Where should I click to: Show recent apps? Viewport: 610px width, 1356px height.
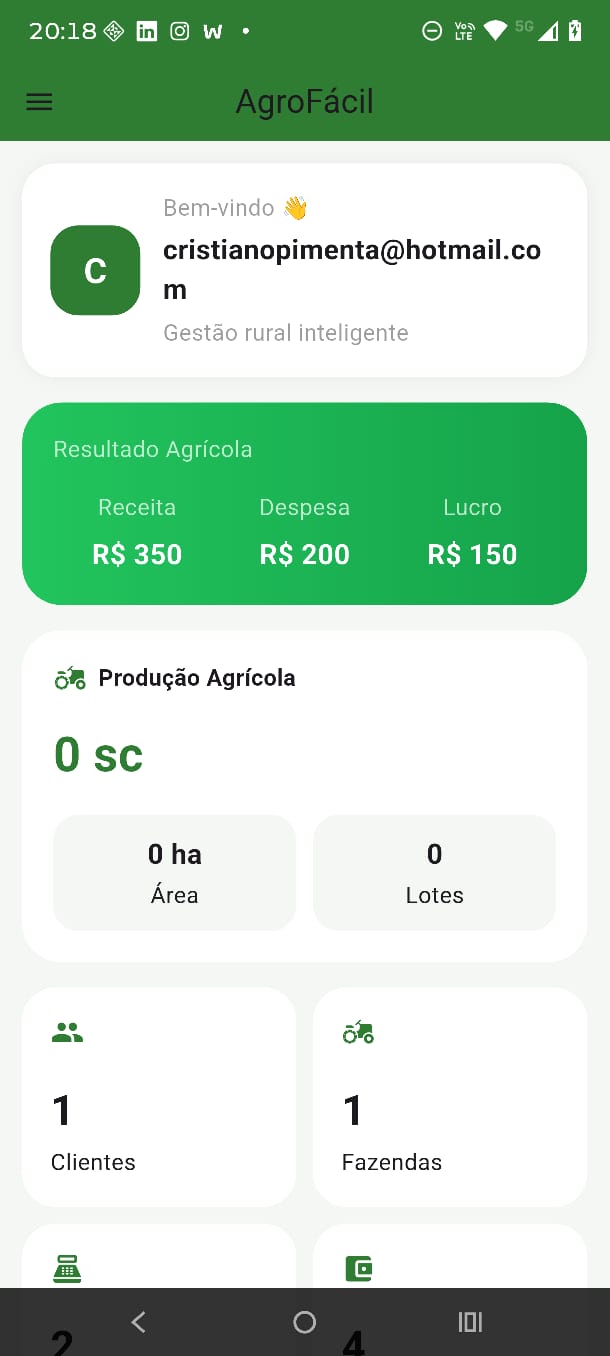click(470, 1322)
